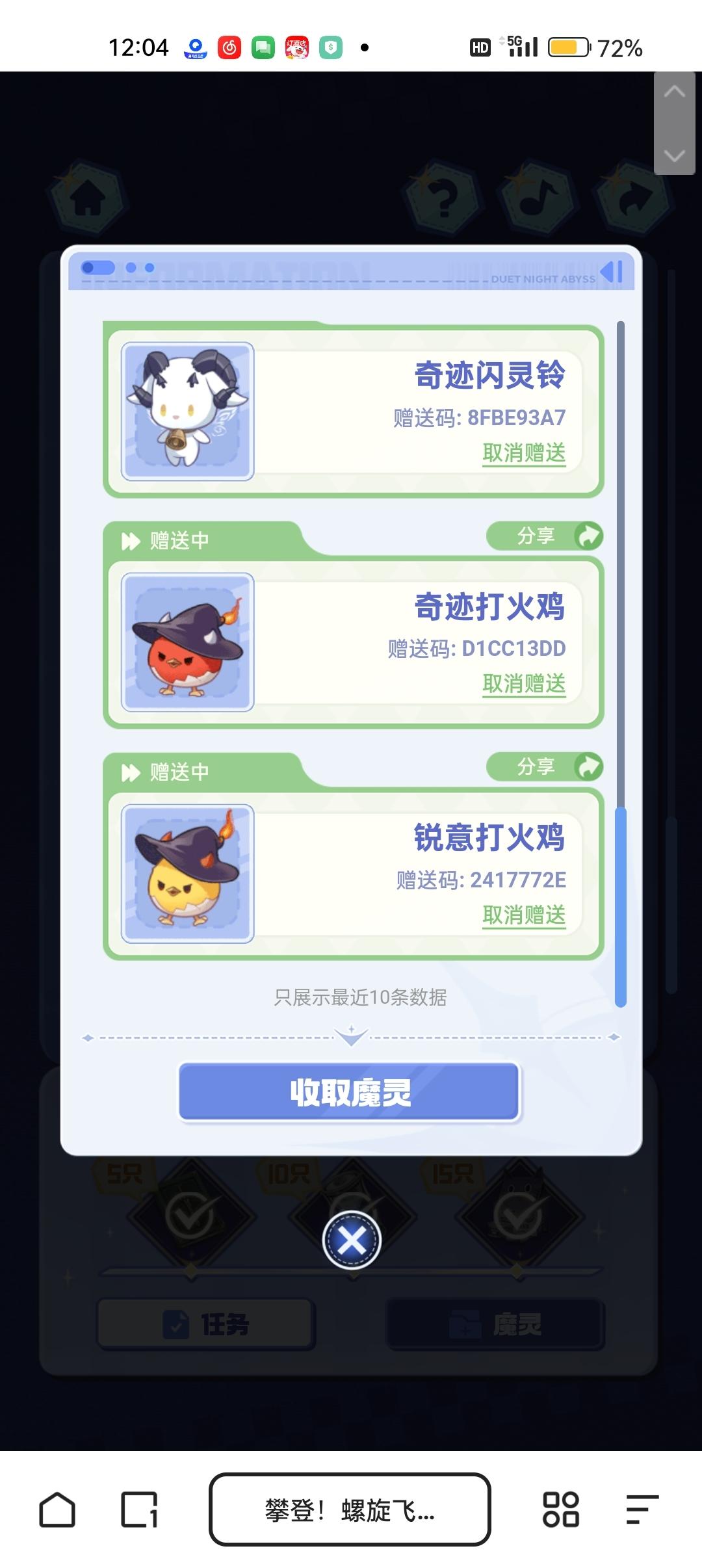The width and height of the screenshot is (702, 1568).
Task: Tap the 收取魔灵 button
Action: click(350, 1092)
